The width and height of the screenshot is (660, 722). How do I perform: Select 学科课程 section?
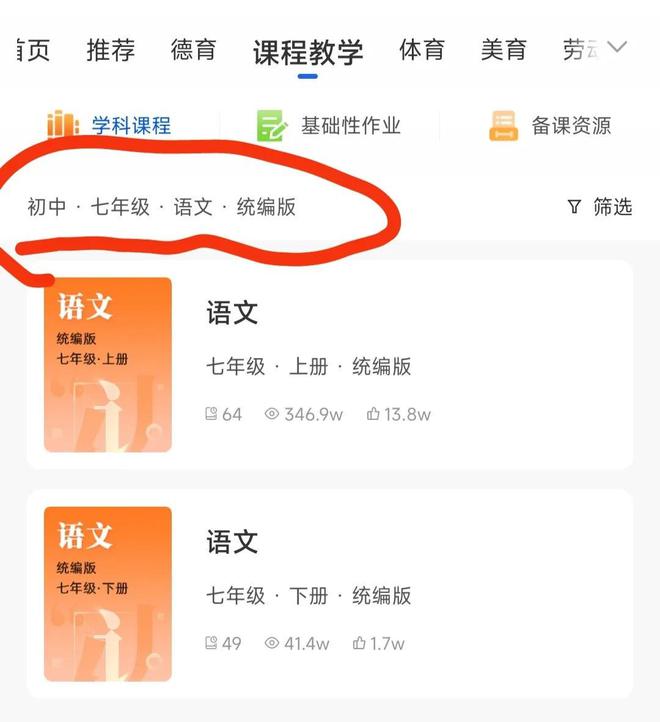pos(110,126)
